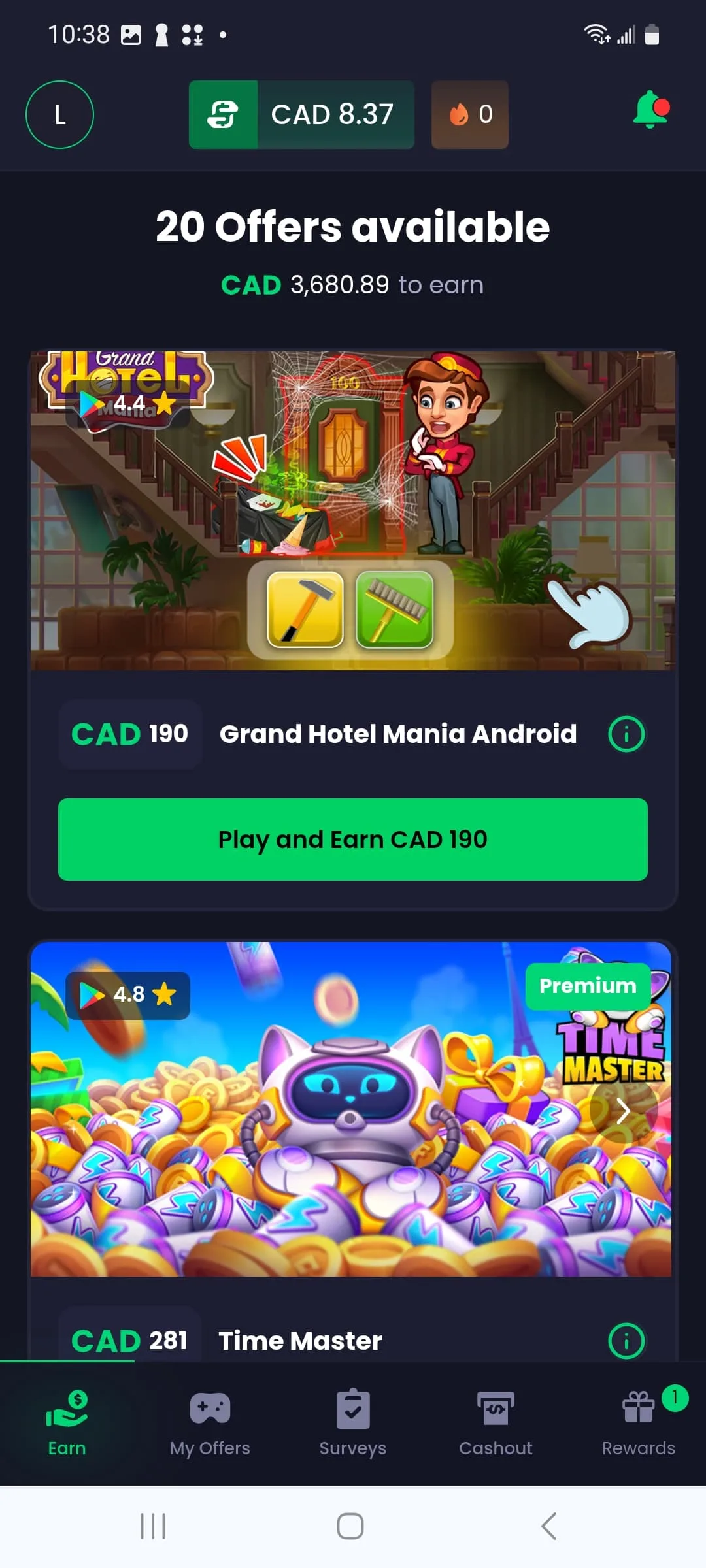Open the Cashout tab
Image resolution: width=706 pixels, height=1568 pixels.
click(x=496, y=1423)
